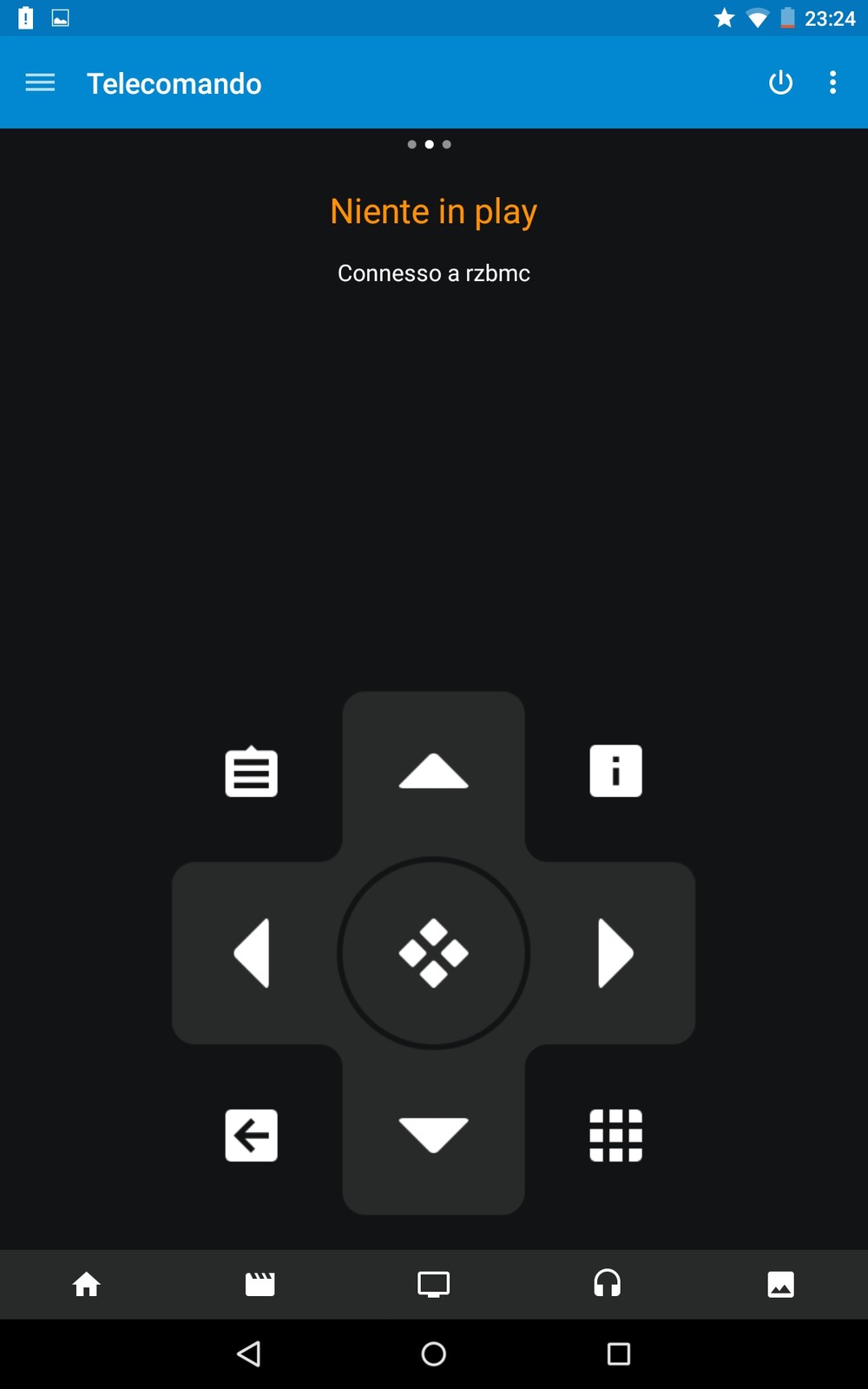The width and height of the screenshot is (868, 1389).
Task: Tap the down arrow on the remote
Action: pyautogui.click(x=434, y=1135)
